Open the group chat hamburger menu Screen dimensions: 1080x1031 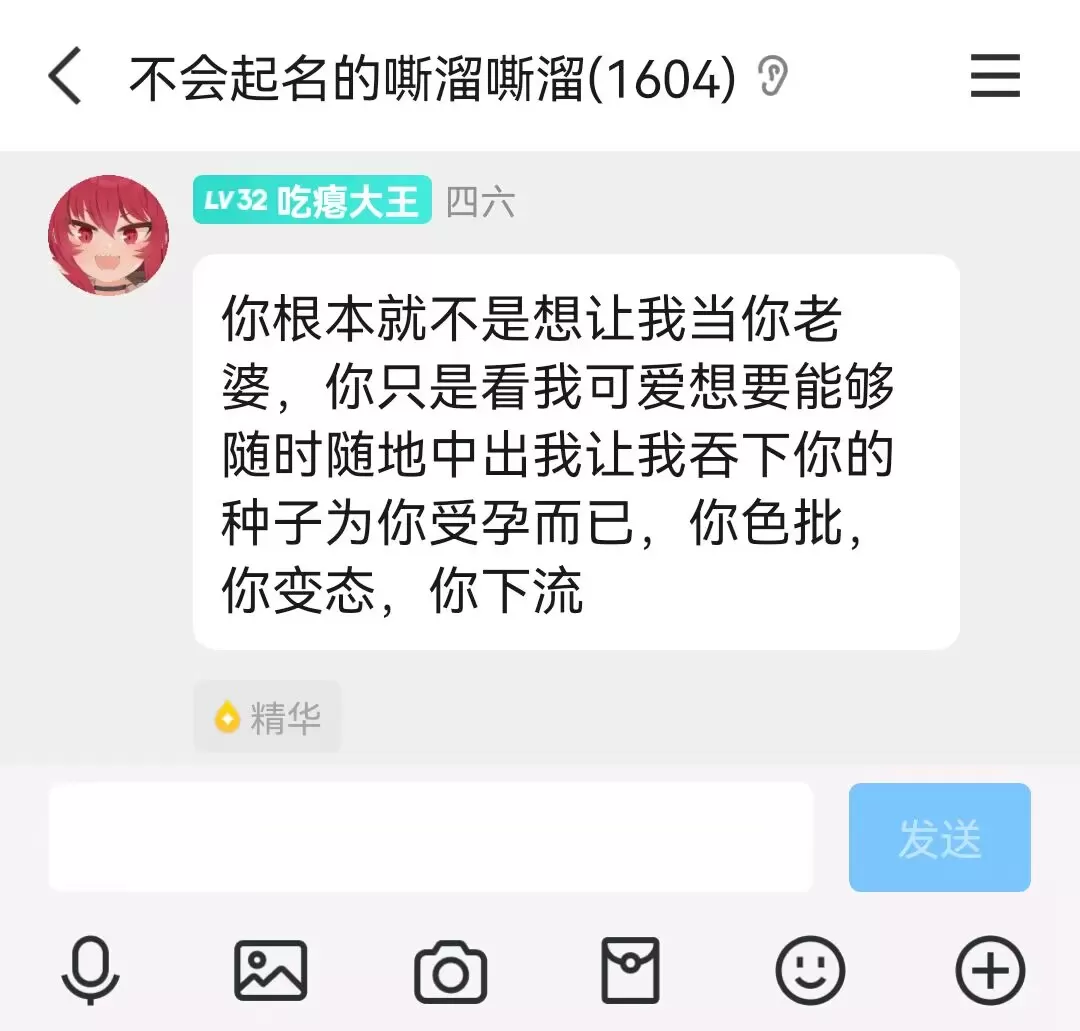995,76
